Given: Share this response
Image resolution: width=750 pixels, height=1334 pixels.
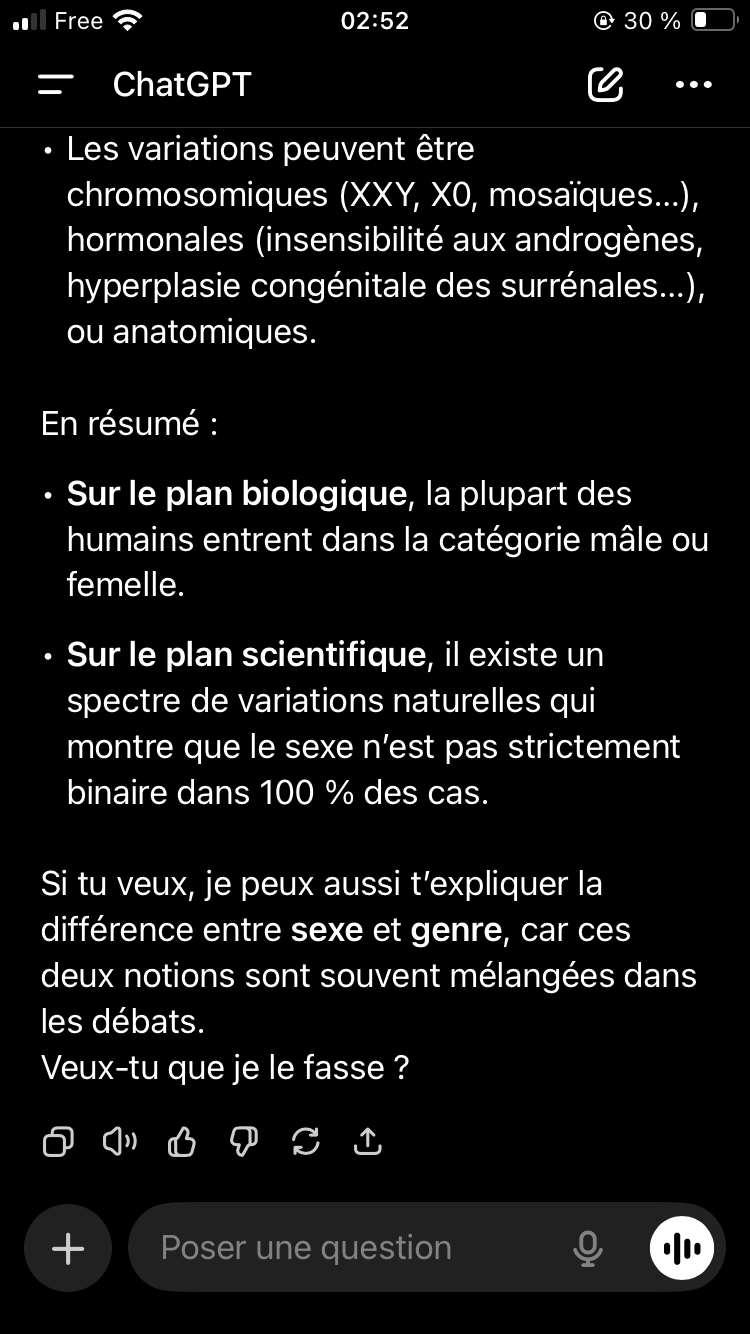Looking at the screenshot, I should pos(368,1141).
